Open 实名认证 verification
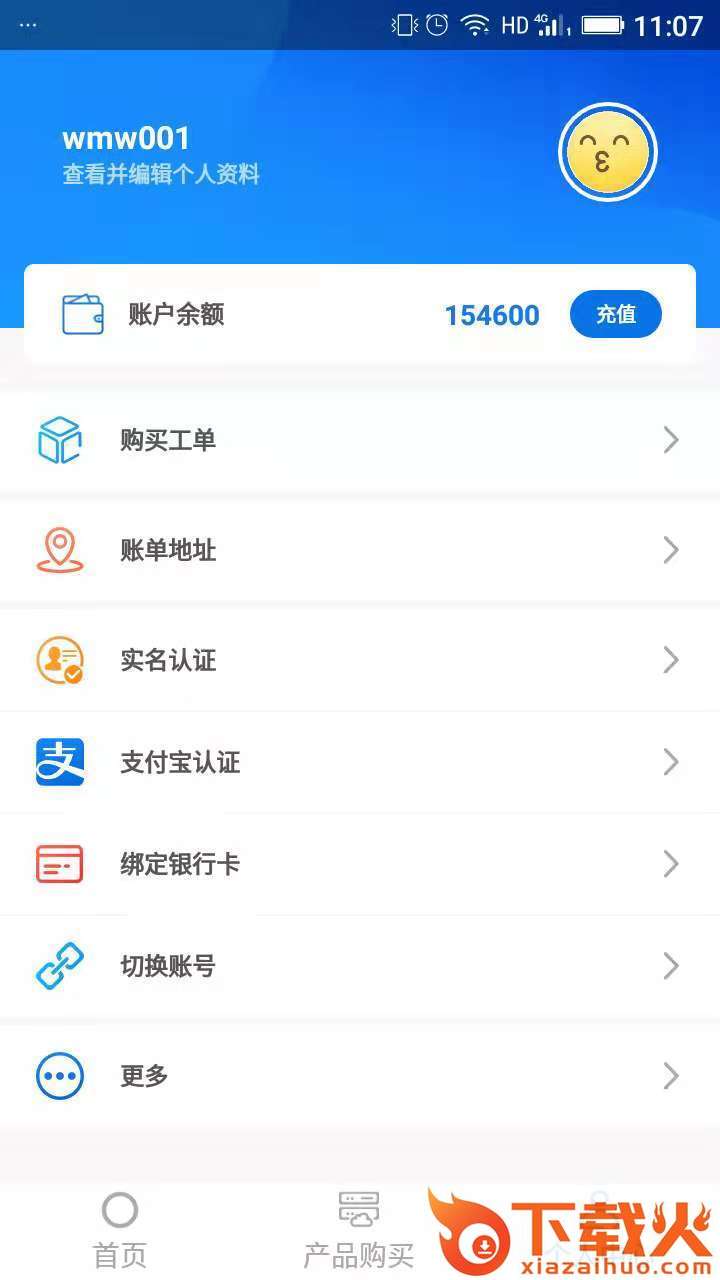Screen dimensions: 720x1280 click(360, 660)
